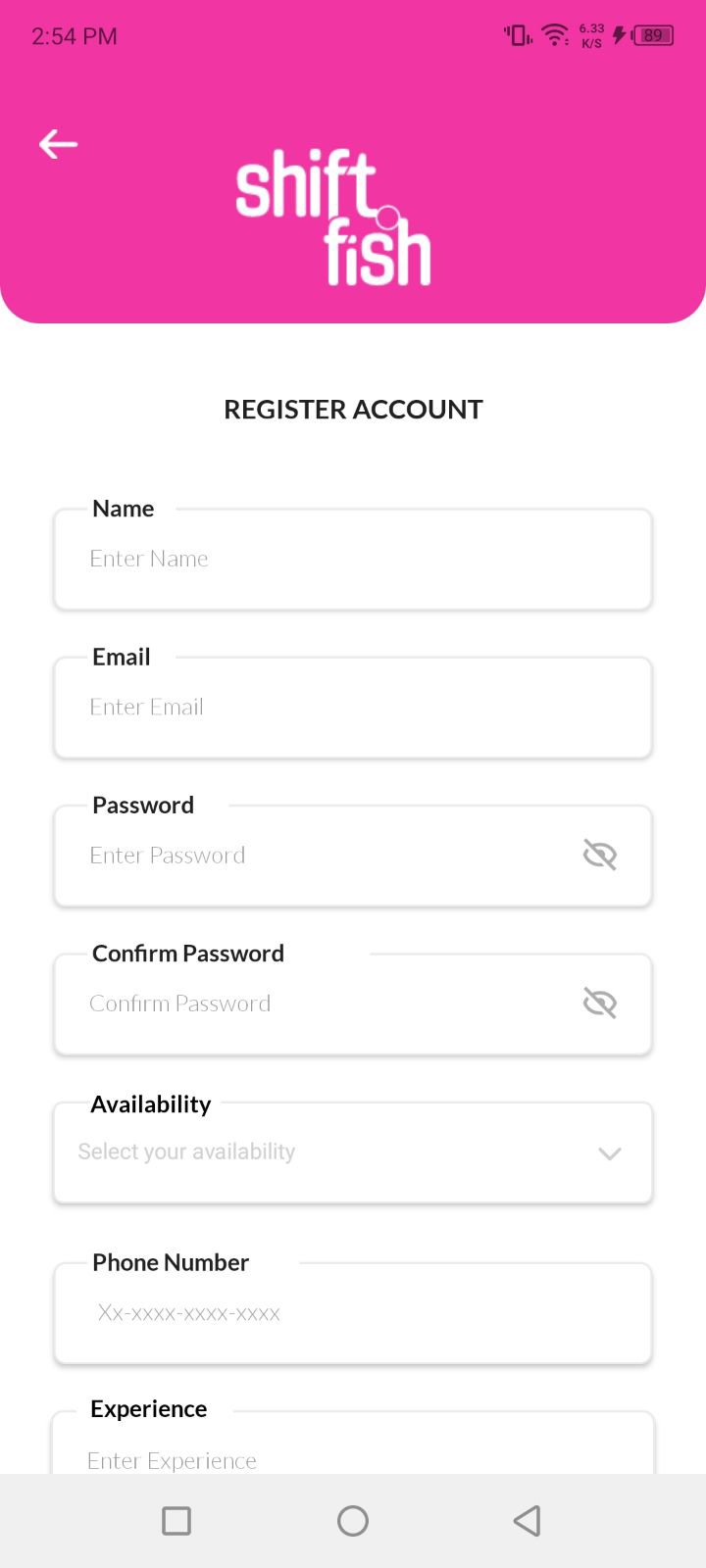
Task: Tap the battery indicator showing 89
Action: [x=655, y=34]
